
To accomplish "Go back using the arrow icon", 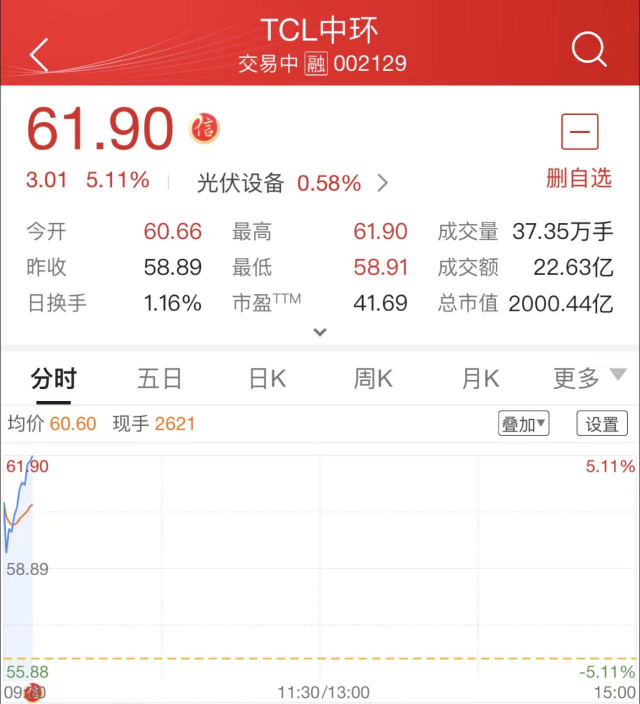I will (39, 54).
